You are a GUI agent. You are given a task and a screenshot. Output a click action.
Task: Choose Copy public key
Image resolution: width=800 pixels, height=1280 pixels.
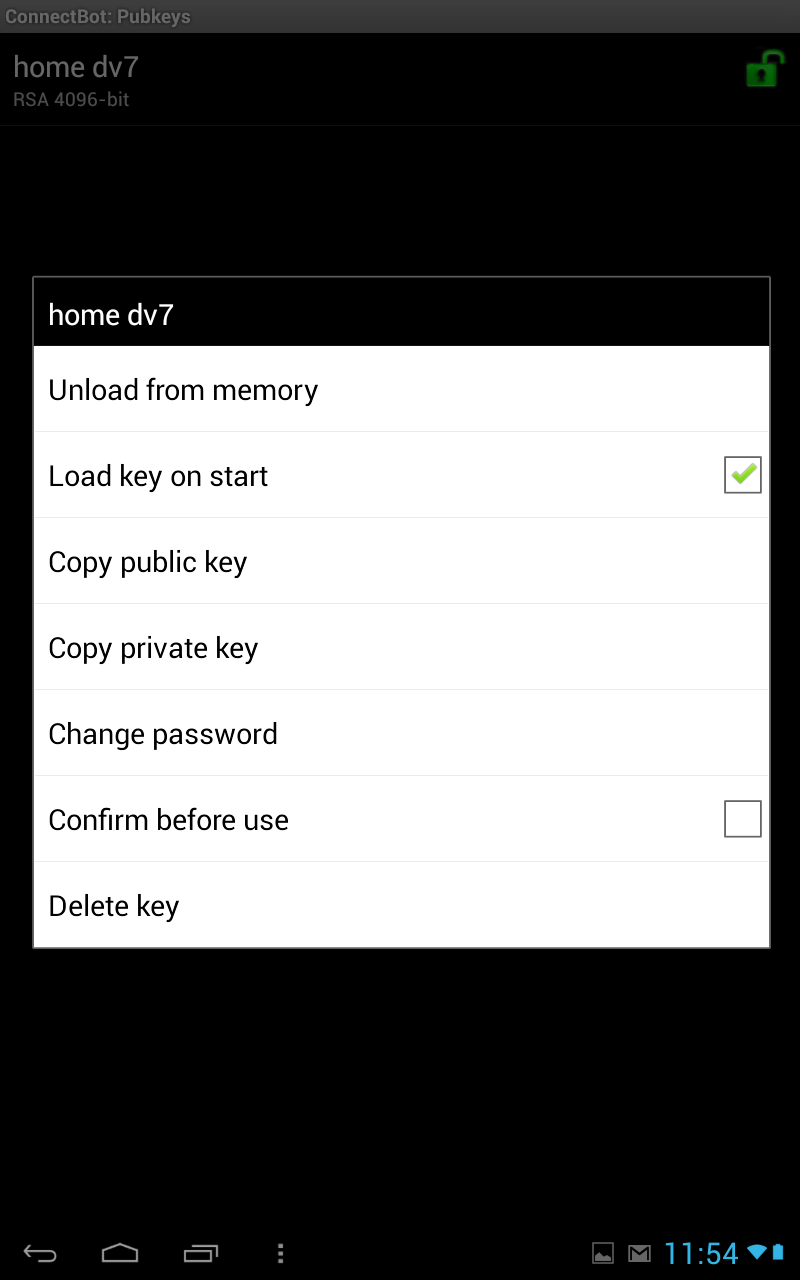tap(401, 561)
